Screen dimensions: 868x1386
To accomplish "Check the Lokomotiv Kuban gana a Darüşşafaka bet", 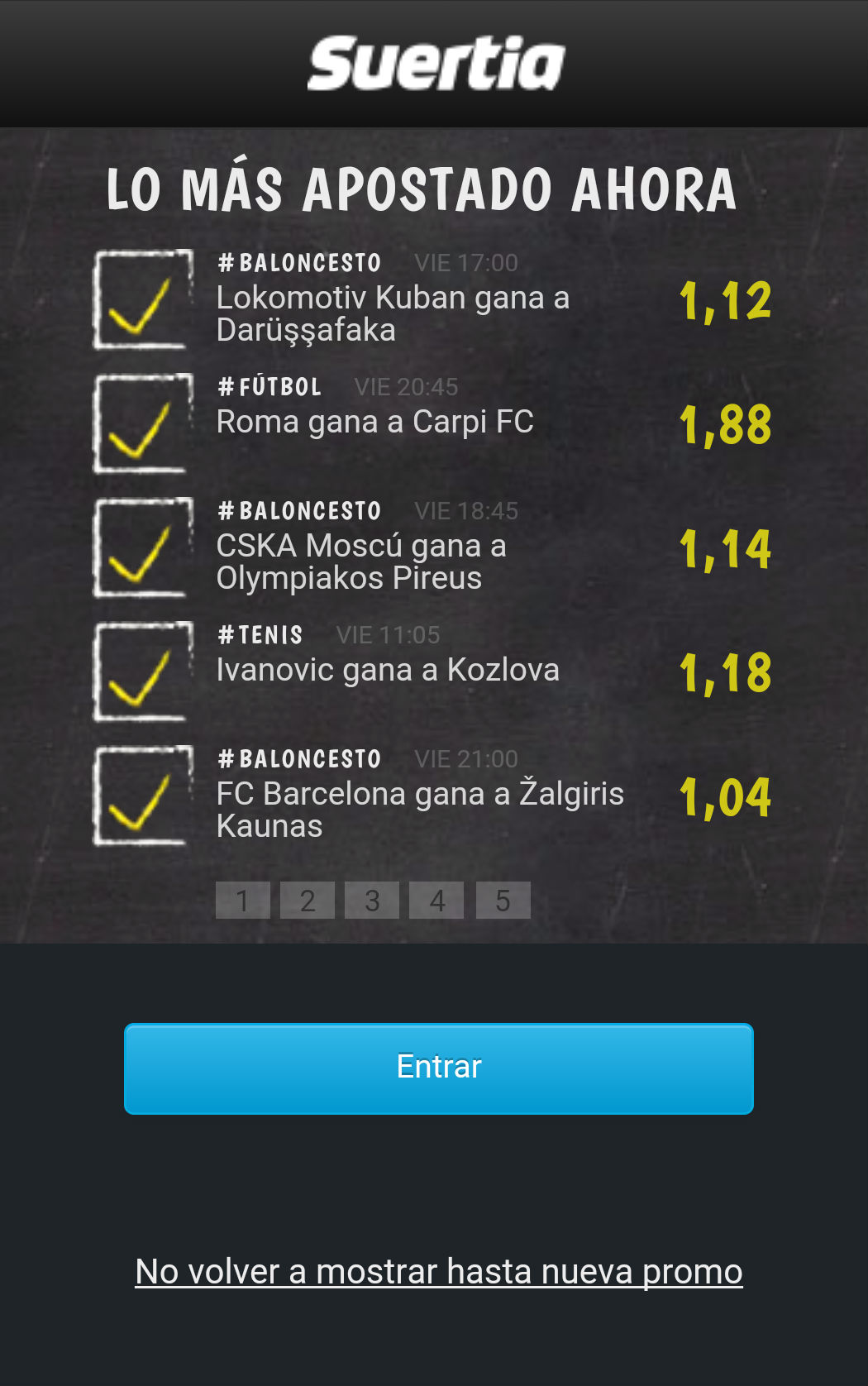I will pyautogui.click(x=142, y=300).
